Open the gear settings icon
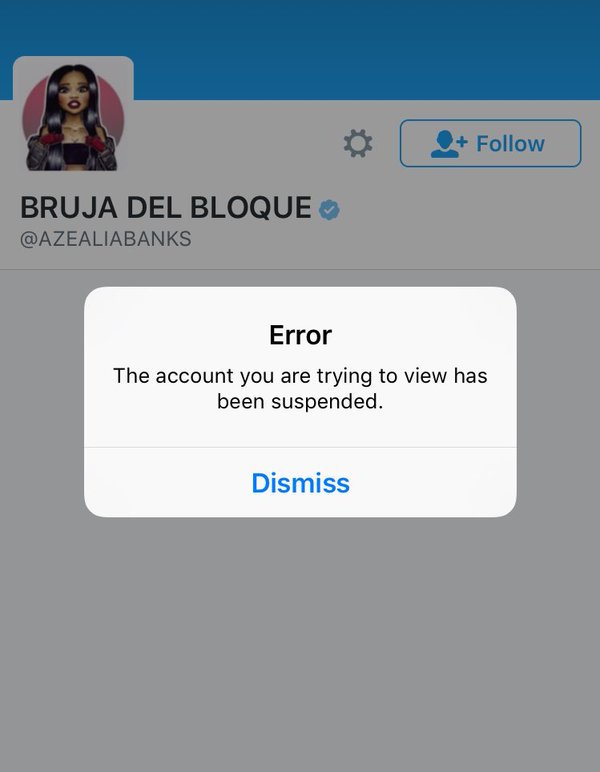This screenshot has width=600, height=772. [357, 144]
